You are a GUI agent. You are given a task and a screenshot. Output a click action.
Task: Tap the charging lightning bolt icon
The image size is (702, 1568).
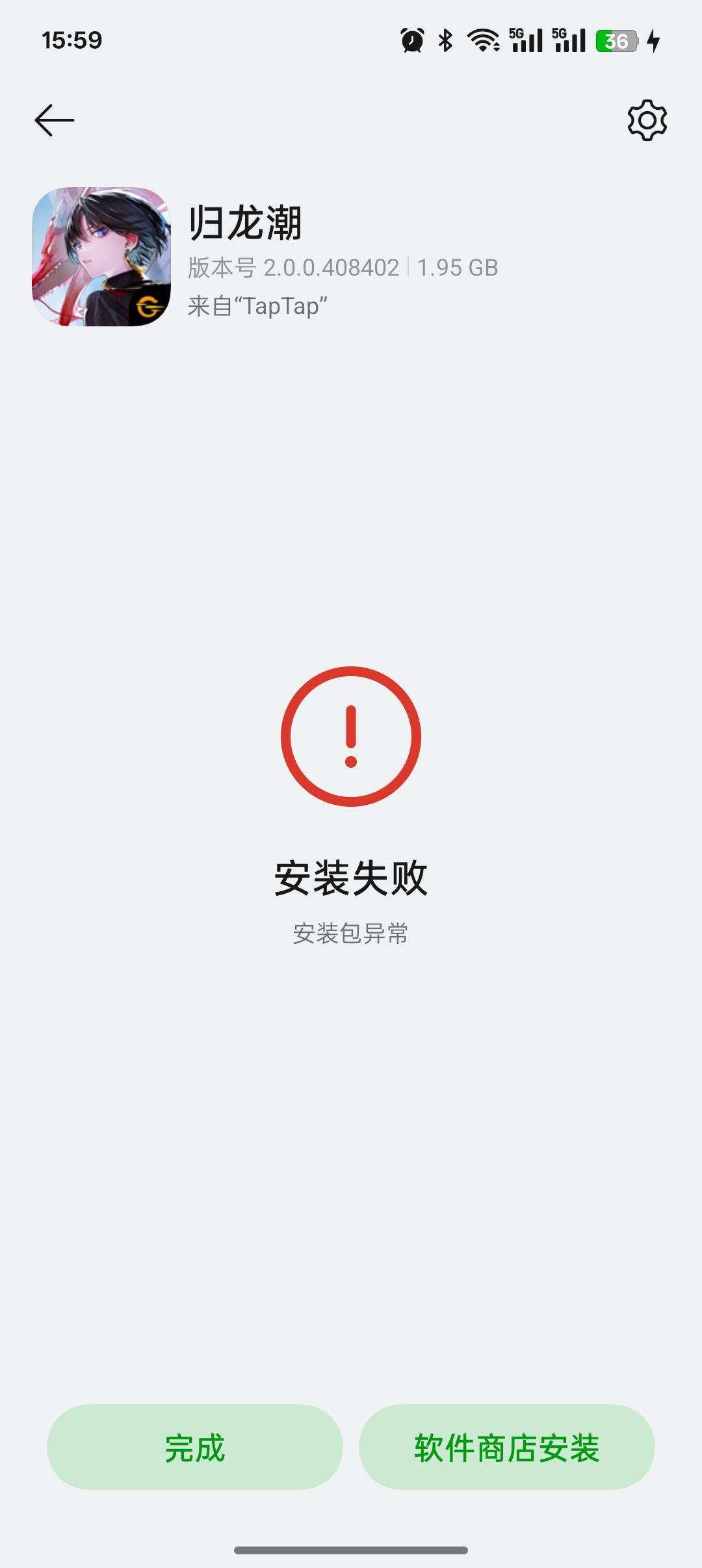pyautogui.click(x=652, y=40)
